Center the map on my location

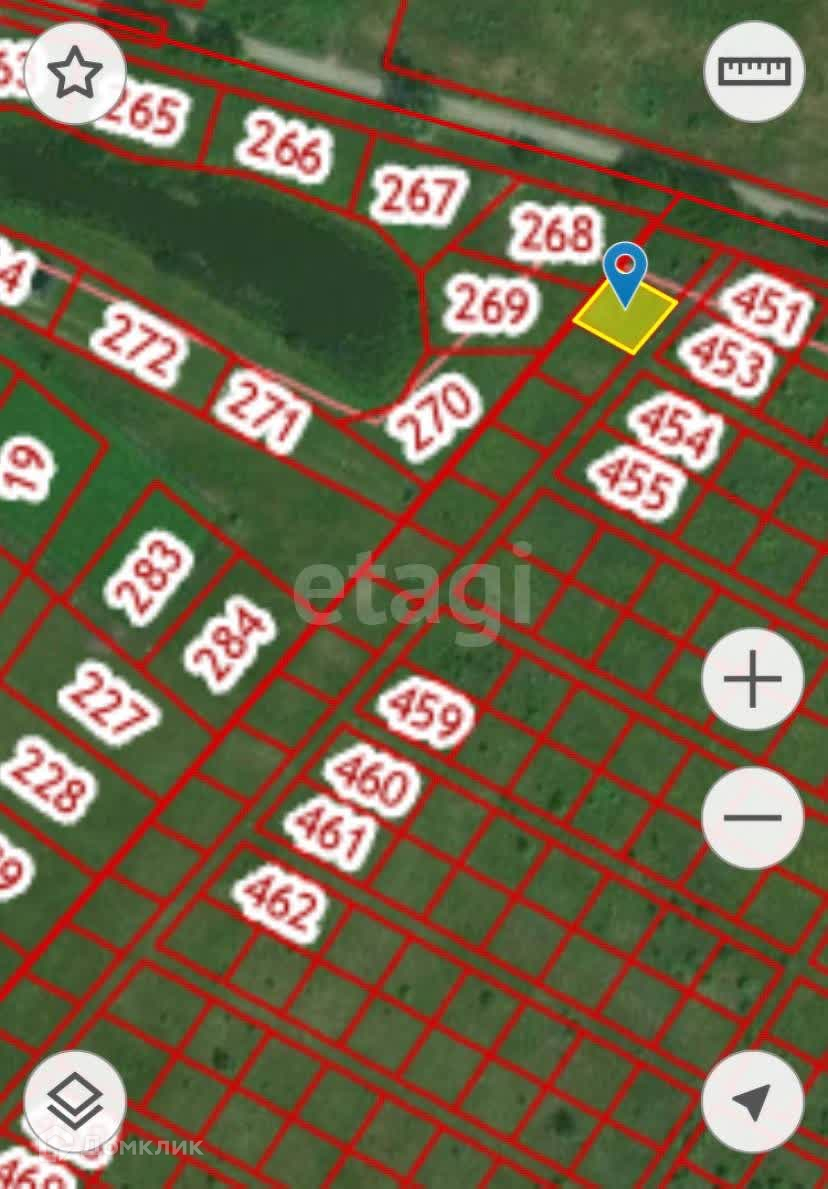coord(752,1101)
